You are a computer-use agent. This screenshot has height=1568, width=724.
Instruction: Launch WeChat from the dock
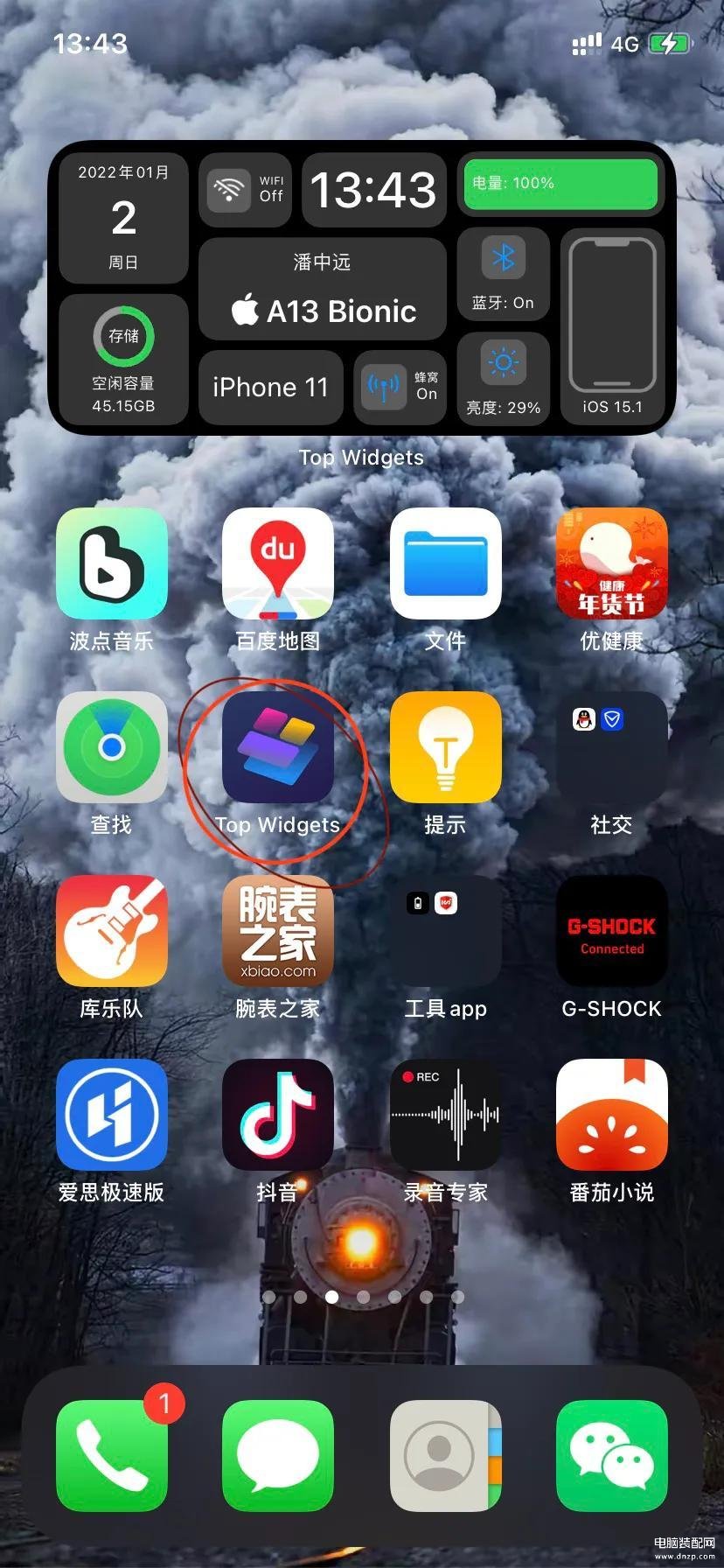pos(611,1456)
